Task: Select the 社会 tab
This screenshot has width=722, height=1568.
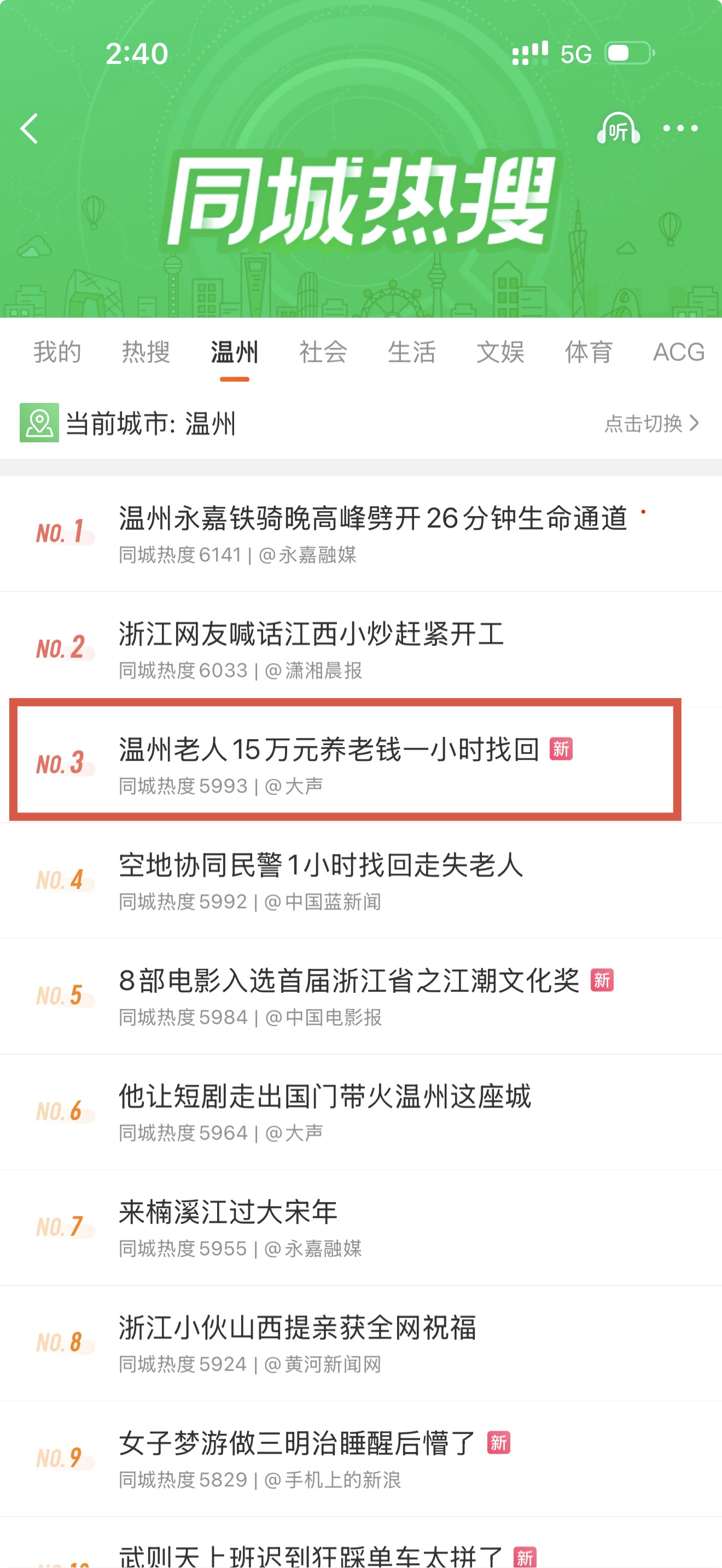Action: coord(323,353)
